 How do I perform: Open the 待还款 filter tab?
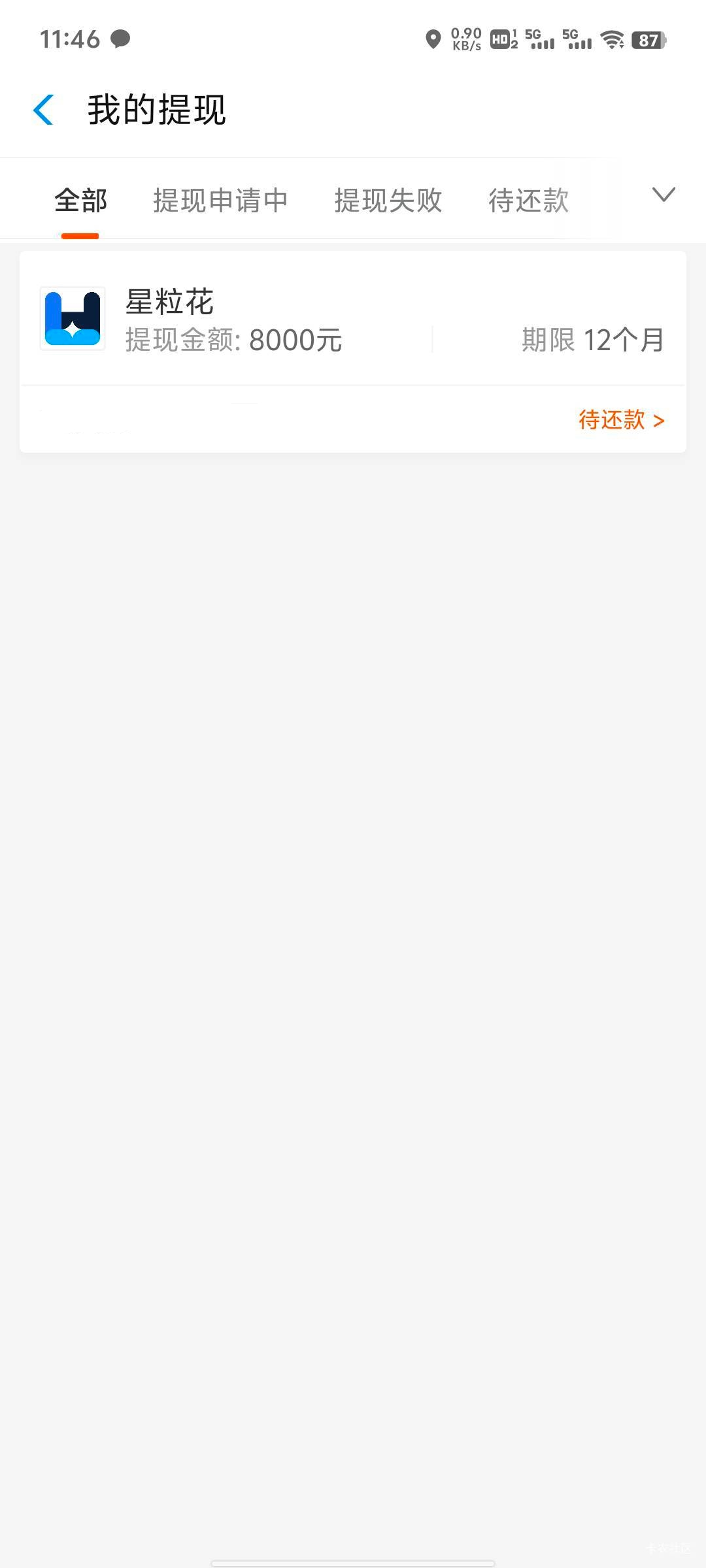528,201
